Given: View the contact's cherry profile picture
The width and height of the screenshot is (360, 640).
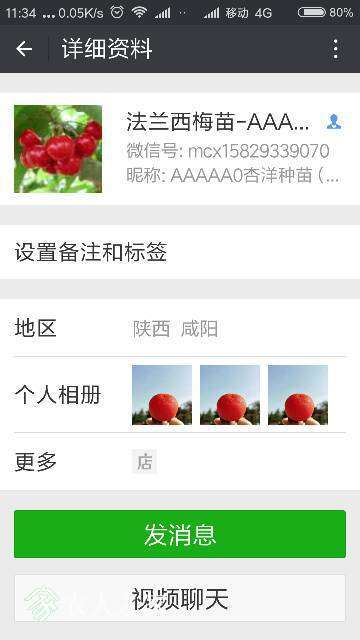Looking at the screenshot, I should [58, 149].
